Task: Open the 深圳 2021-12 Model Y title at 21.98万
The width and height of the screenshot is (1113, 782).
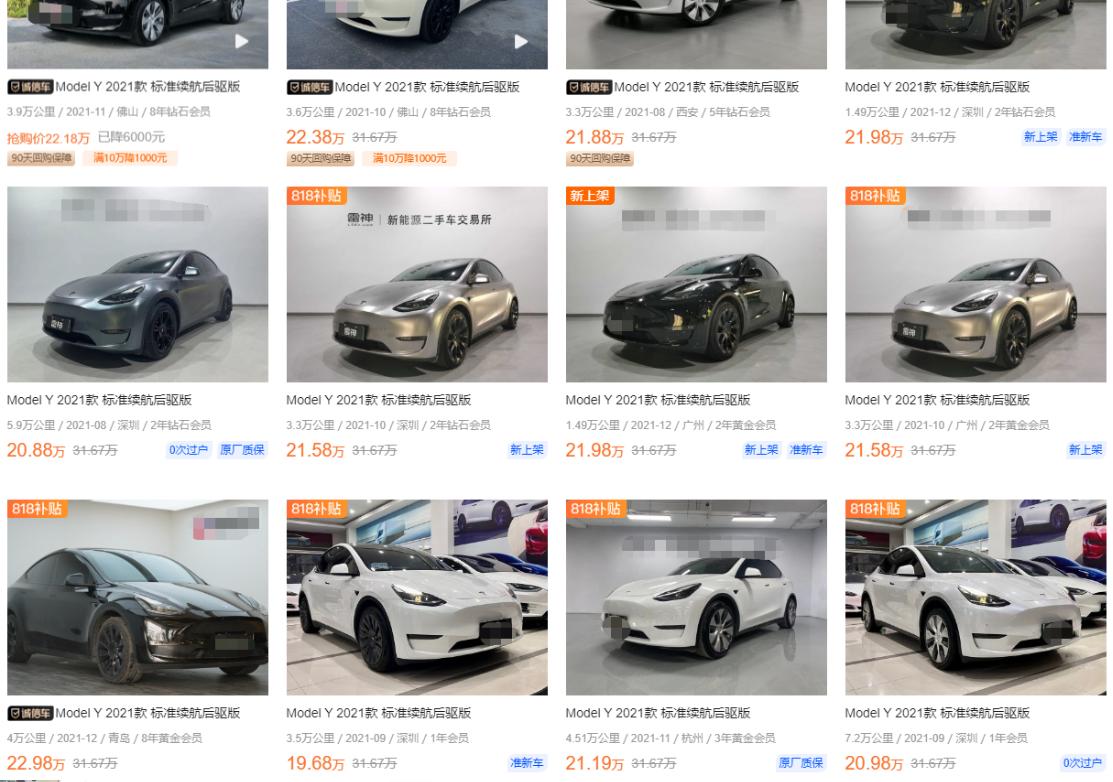Action: [937, 87]
